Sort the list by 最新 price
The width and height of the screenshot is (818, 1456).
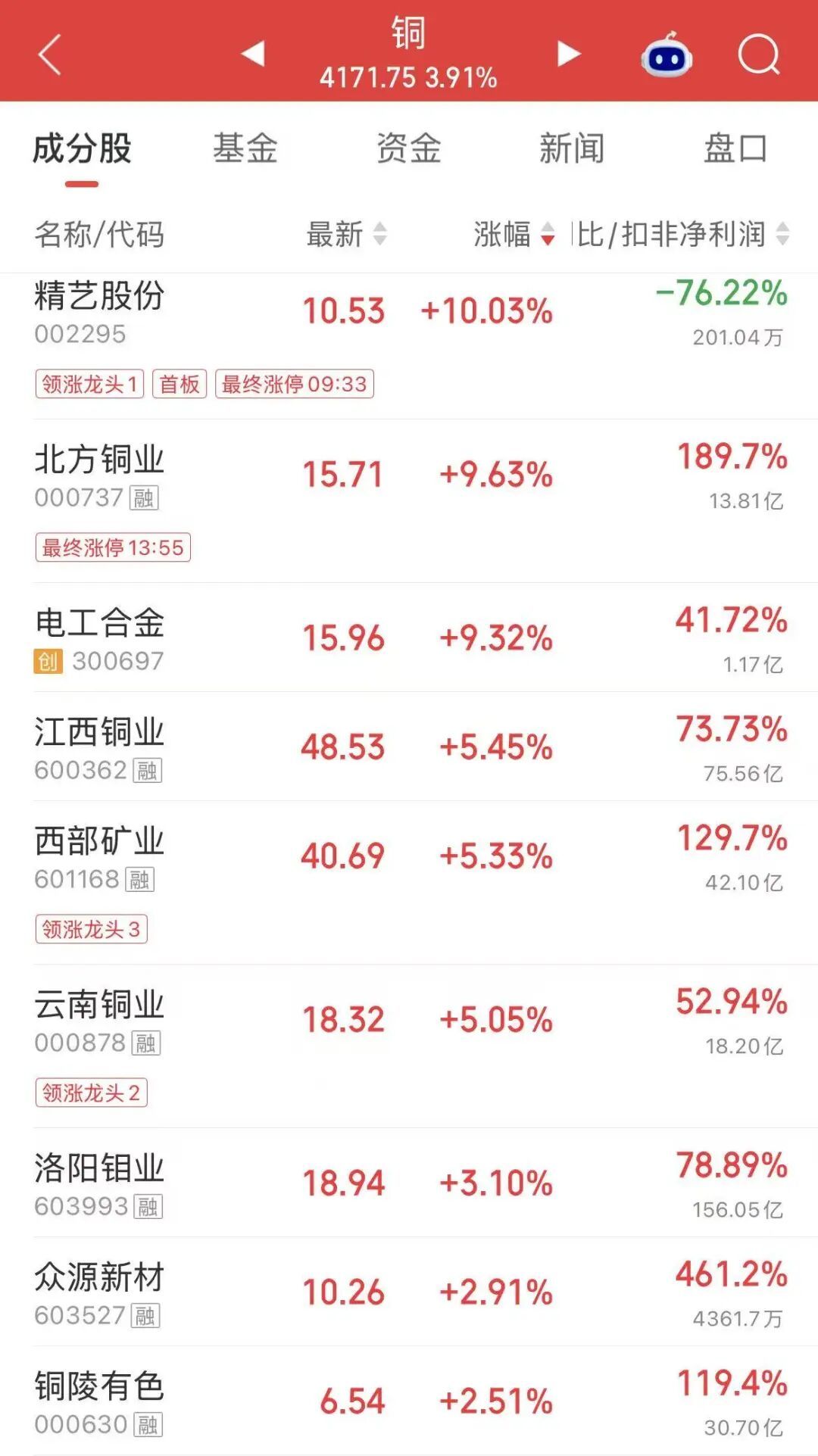346,234
